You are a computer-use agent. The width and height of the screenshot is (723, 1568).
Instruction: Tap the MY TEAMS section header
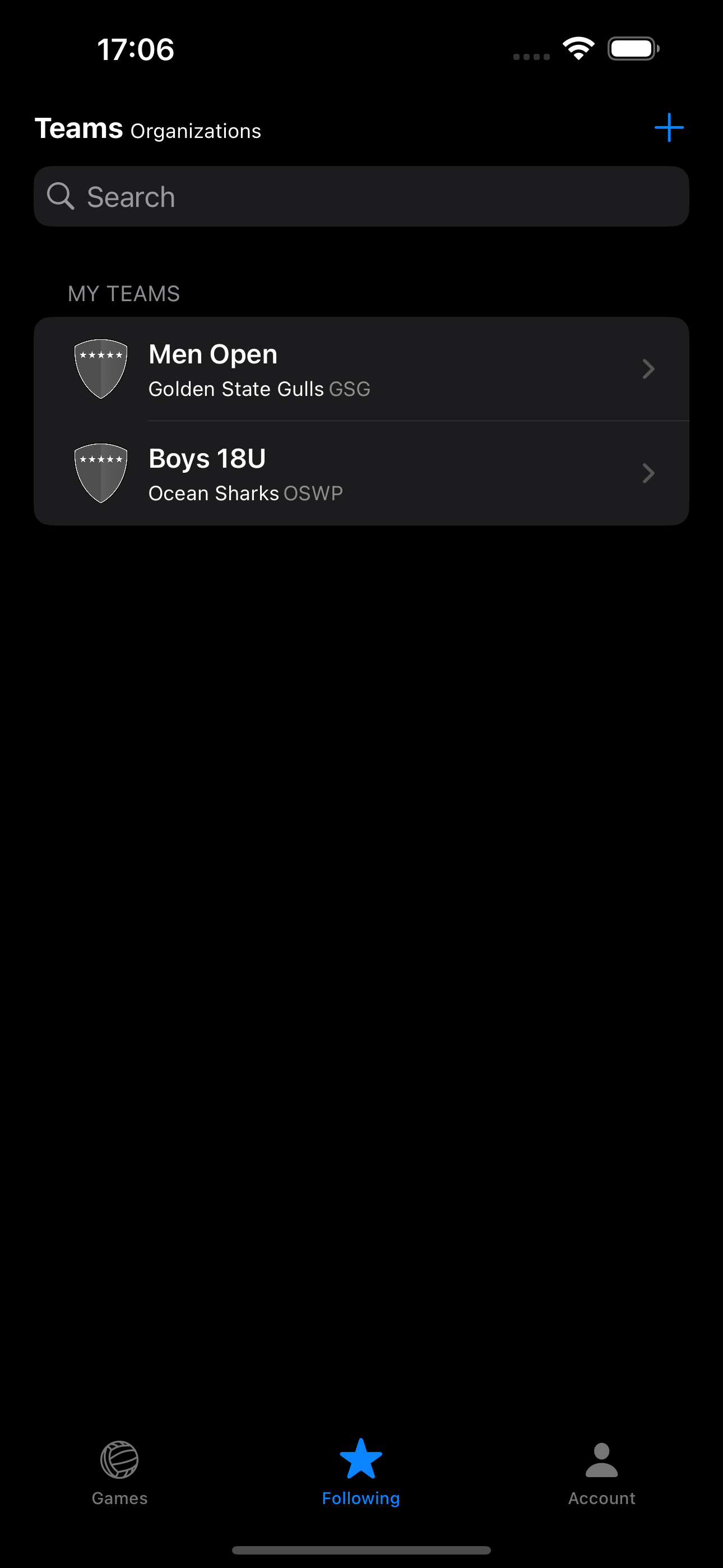123,293
